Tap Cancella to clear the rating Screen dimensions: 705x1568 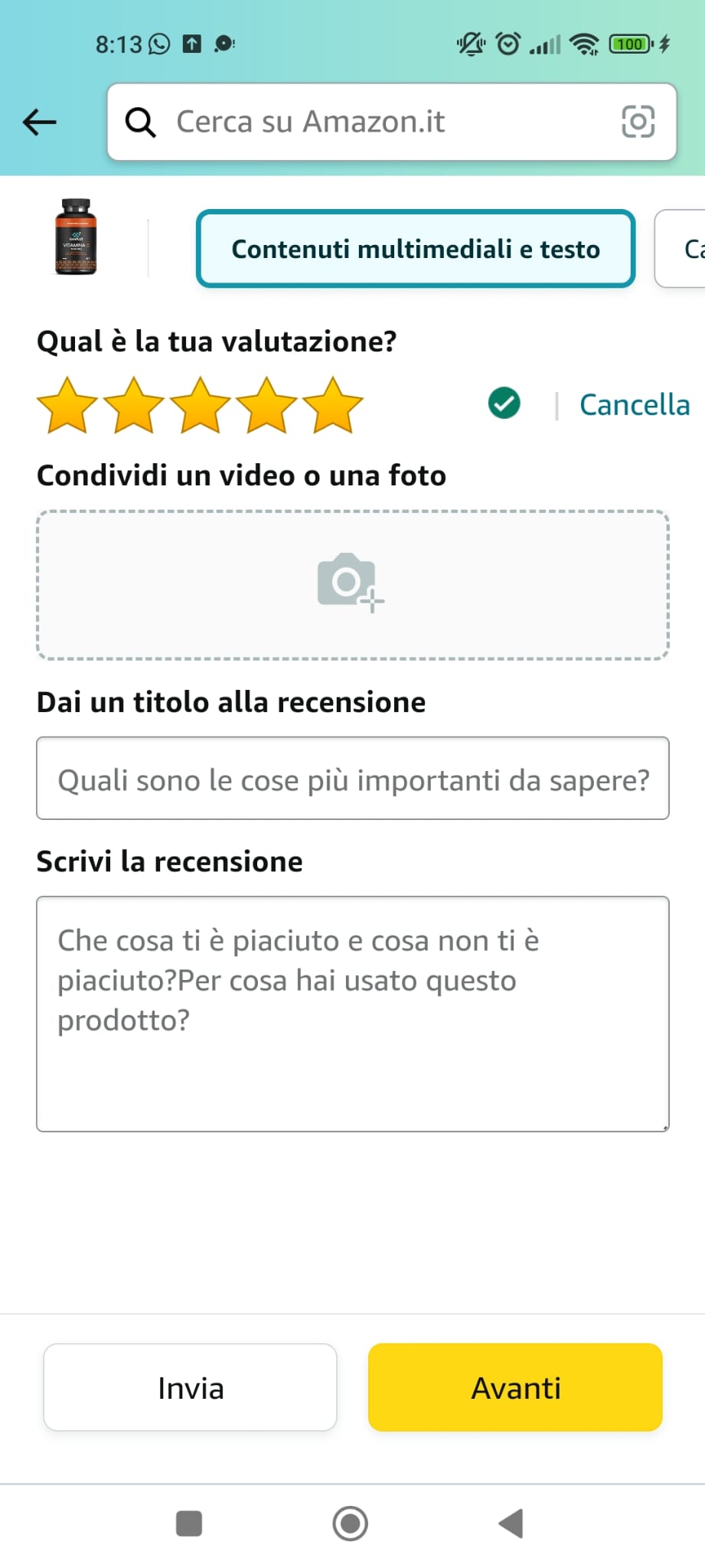pyautogui.click(x=634, y=405)
